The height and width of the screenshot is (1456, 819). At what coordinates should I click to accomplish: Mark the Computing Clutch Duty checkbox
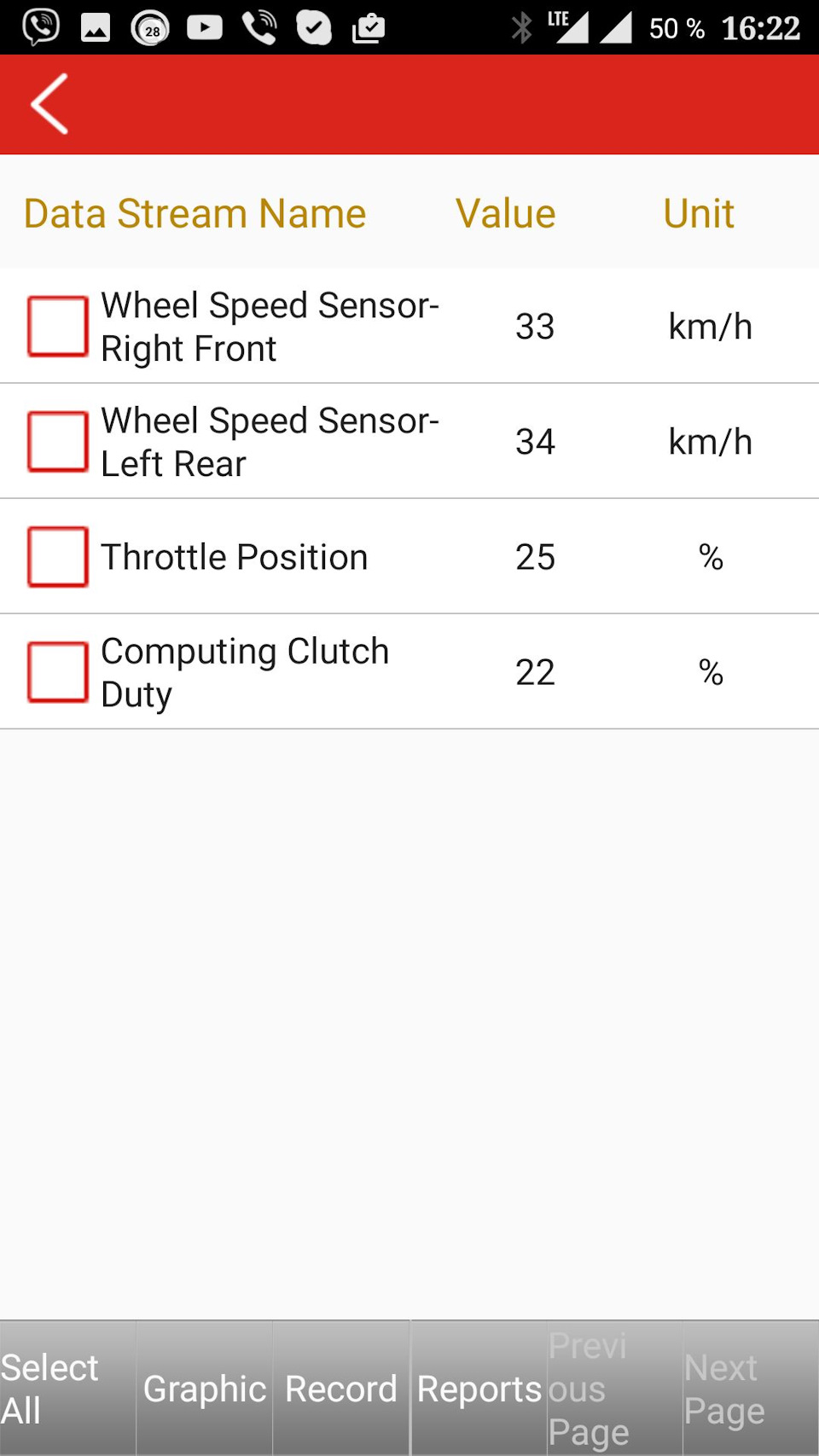click(x=58, y=672)
